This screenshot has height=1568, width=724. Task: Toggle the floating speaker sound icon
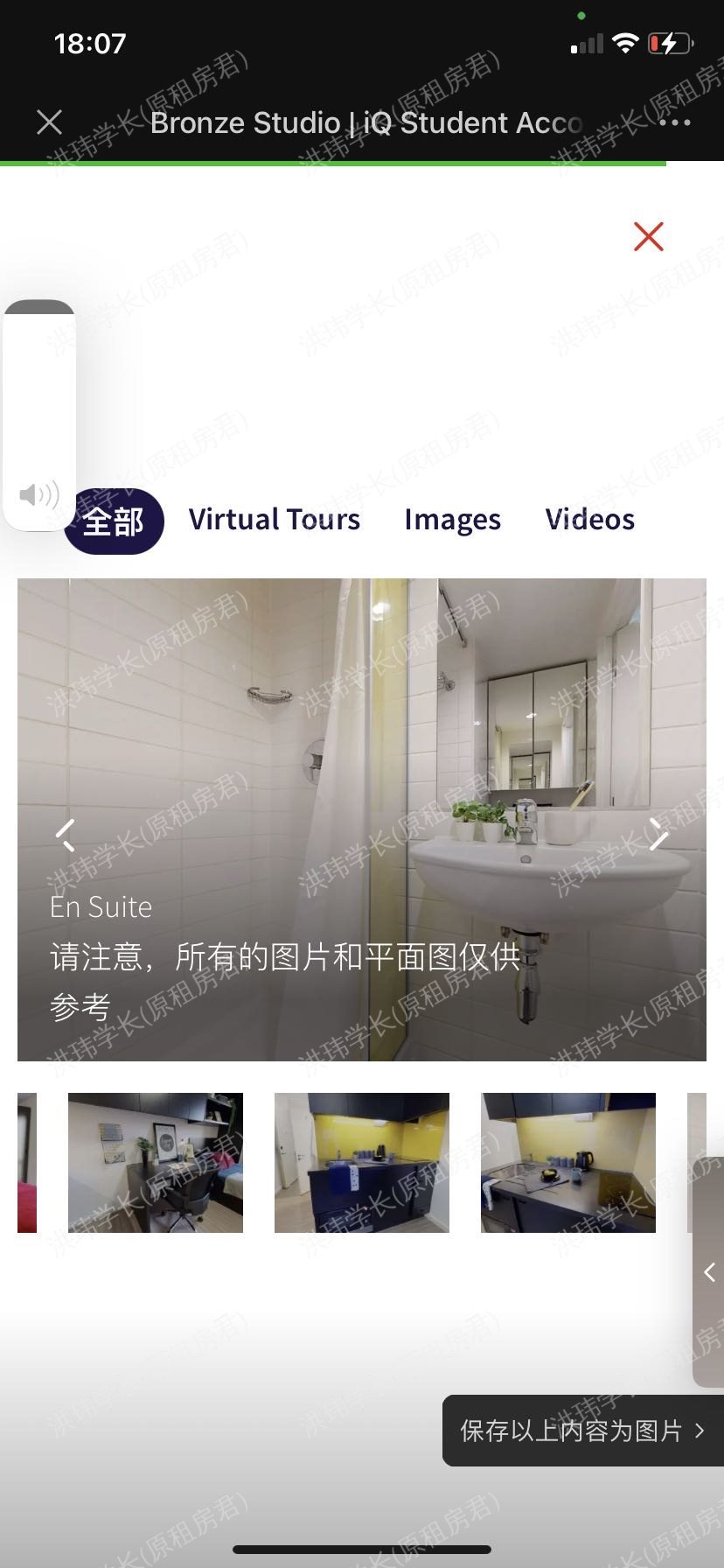coord(39,495)
